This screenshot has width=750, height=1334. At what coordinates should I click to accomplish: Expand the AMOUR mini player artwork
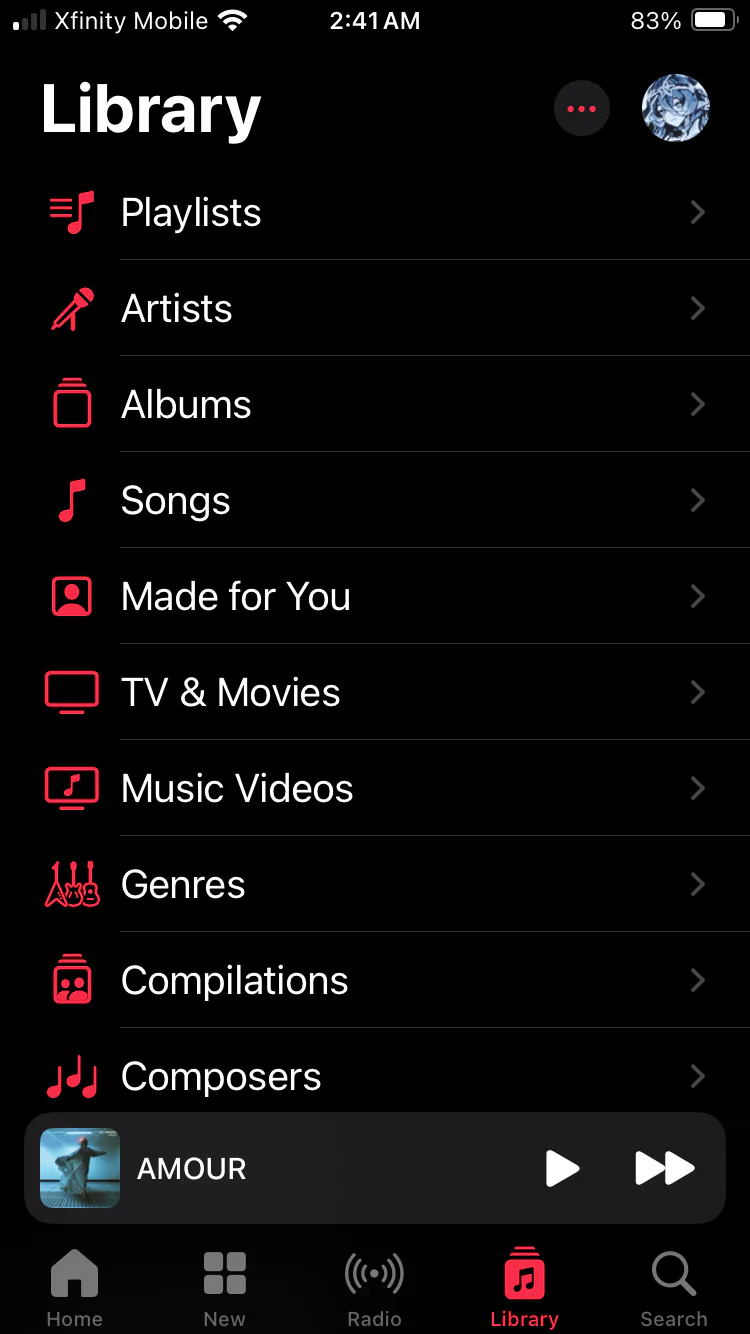point(80,1168)
